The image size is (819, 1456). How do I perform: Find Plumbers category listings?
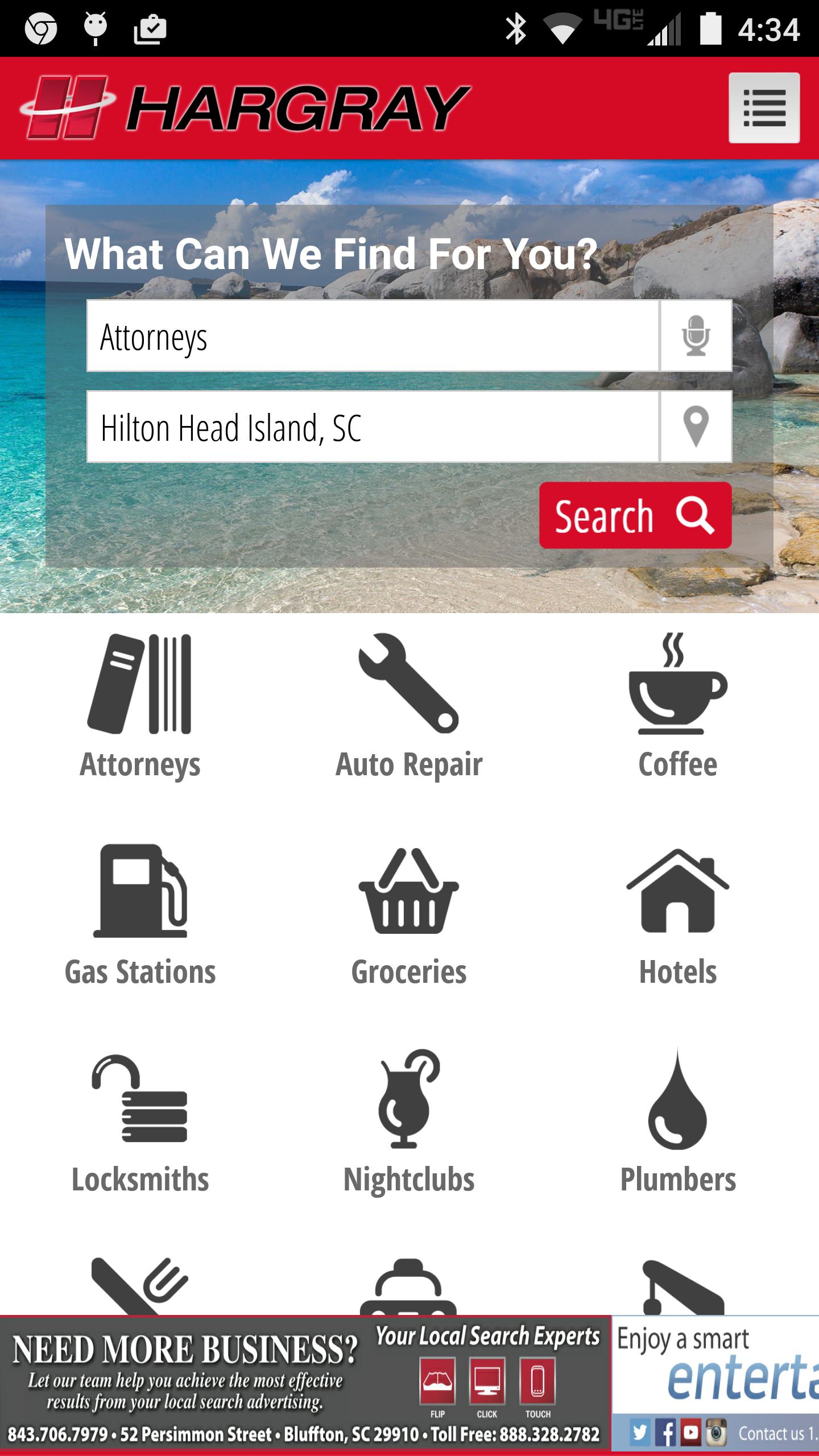[x=678, y=1123]
